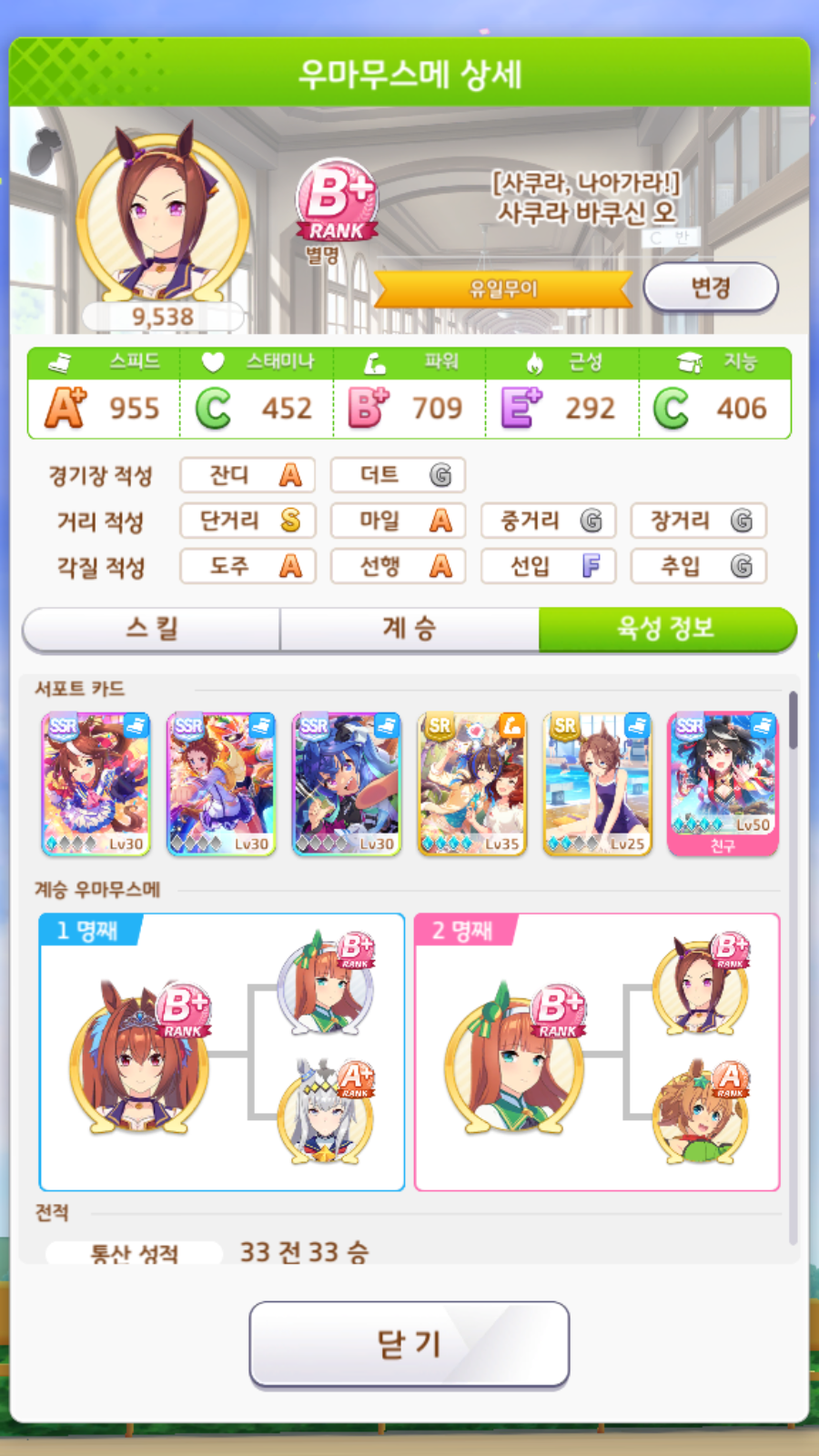Close the dialog with 닫기

(409, 1344)
